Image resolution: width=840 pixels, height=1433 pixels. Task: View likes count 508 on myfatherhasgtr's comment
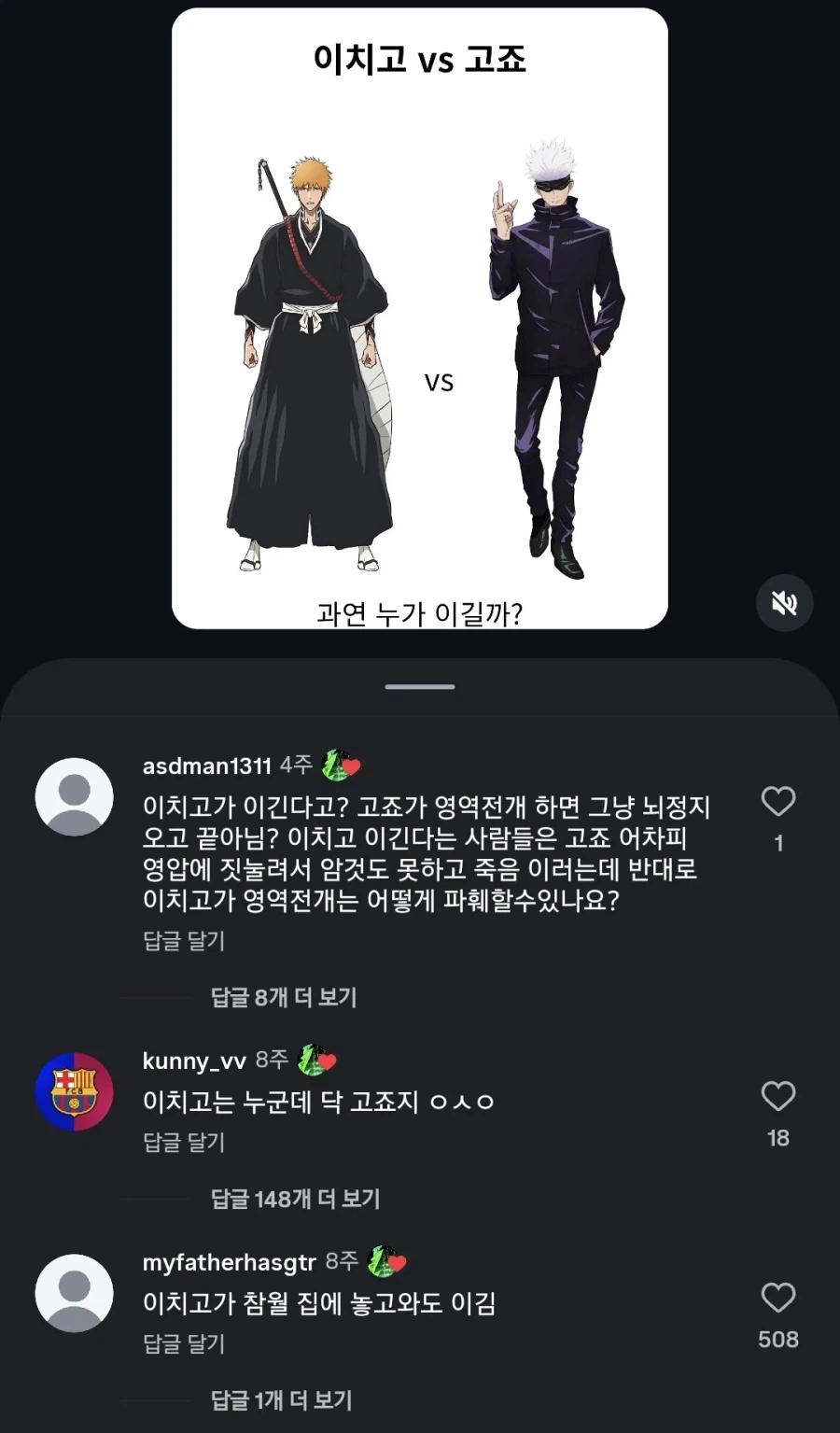[x=777, y=1338]
